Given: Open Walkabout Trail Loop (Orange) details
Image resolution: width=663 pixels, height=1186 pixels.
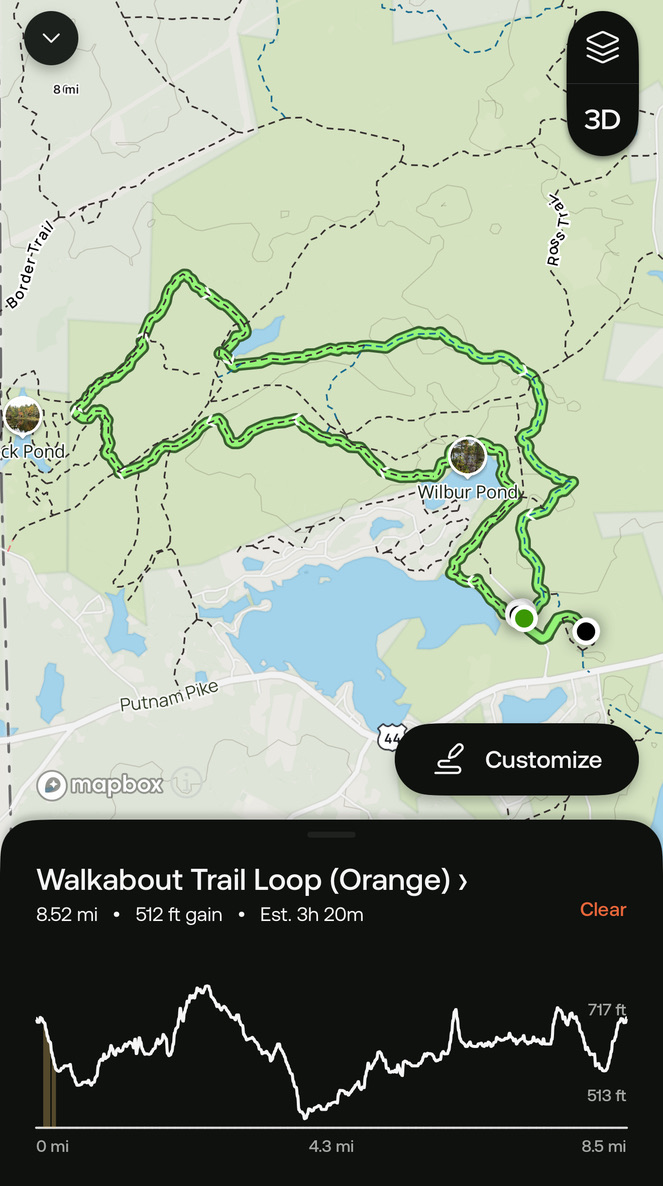Looking at the screenshot, I should 252,880.
